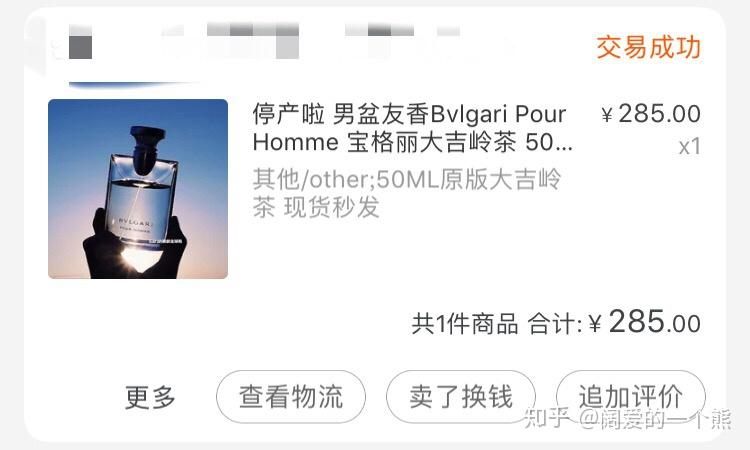
Task: Add a follow-up review via 追加评价
Action: point(630,397)
